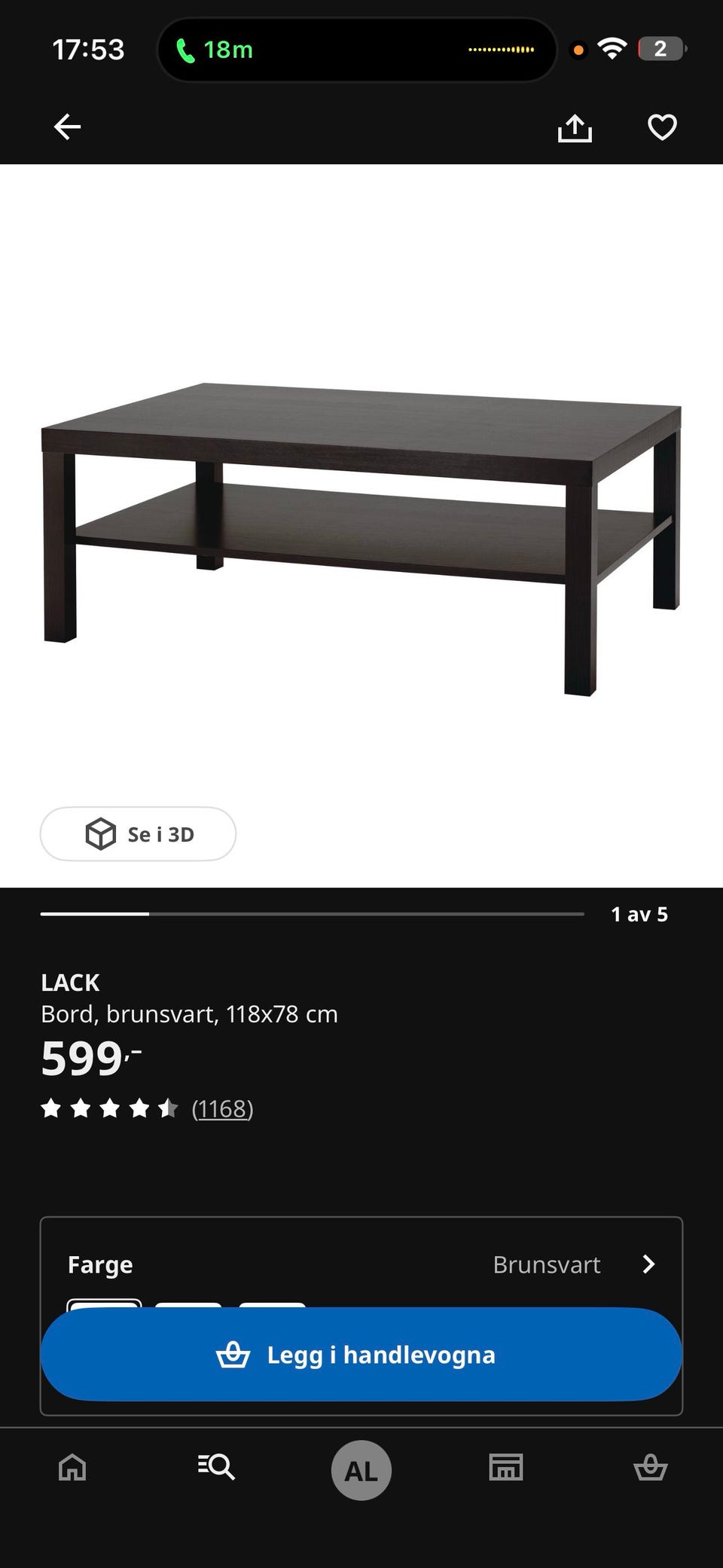Open the AL profile tab

click(x=361, y=1470)
